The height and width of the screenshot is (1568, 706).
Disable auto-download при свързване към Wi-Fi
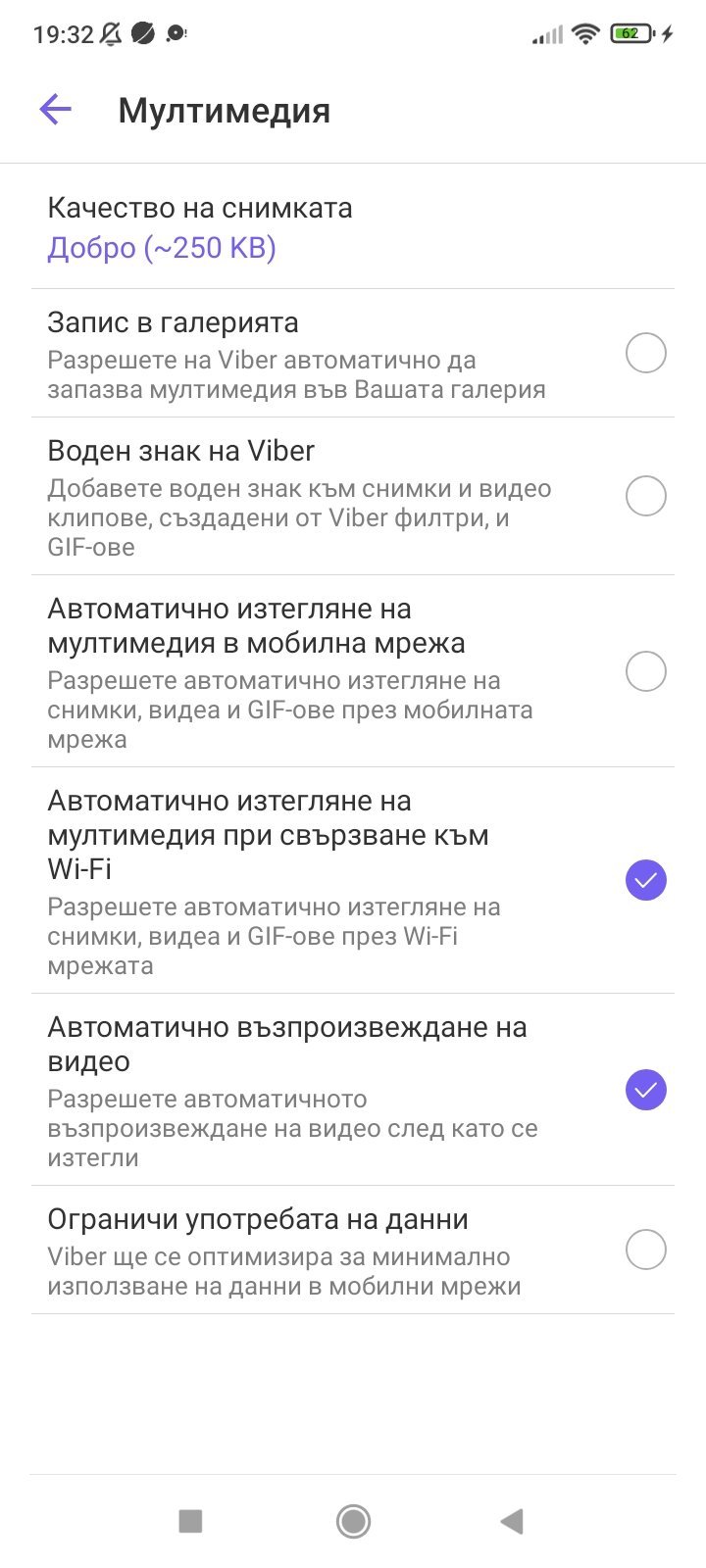tap(645, 880)
